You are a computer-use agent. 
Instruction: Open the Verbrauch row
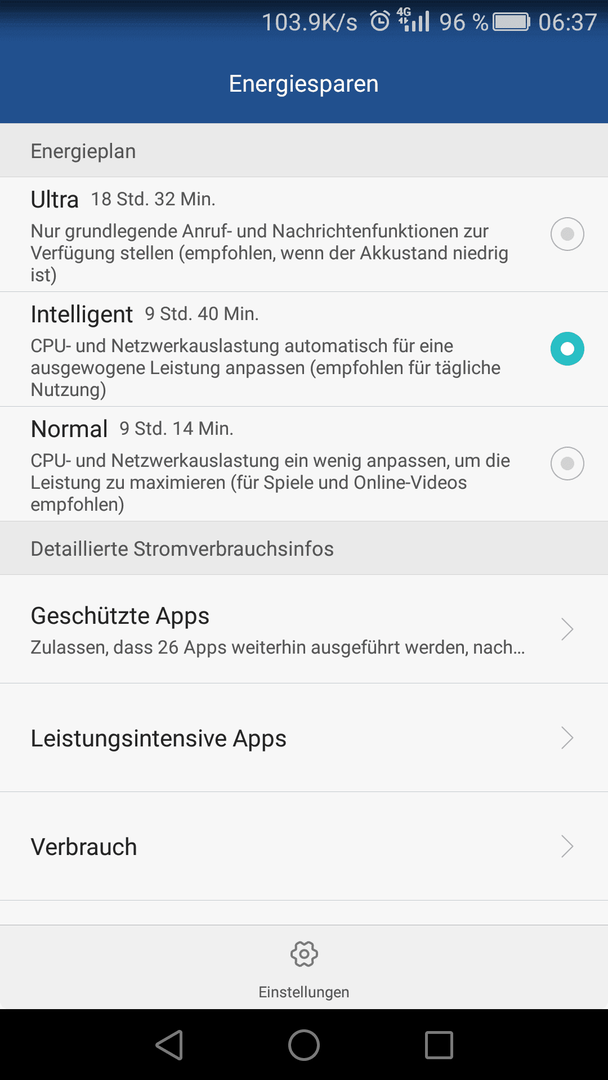tap(304, 846)
